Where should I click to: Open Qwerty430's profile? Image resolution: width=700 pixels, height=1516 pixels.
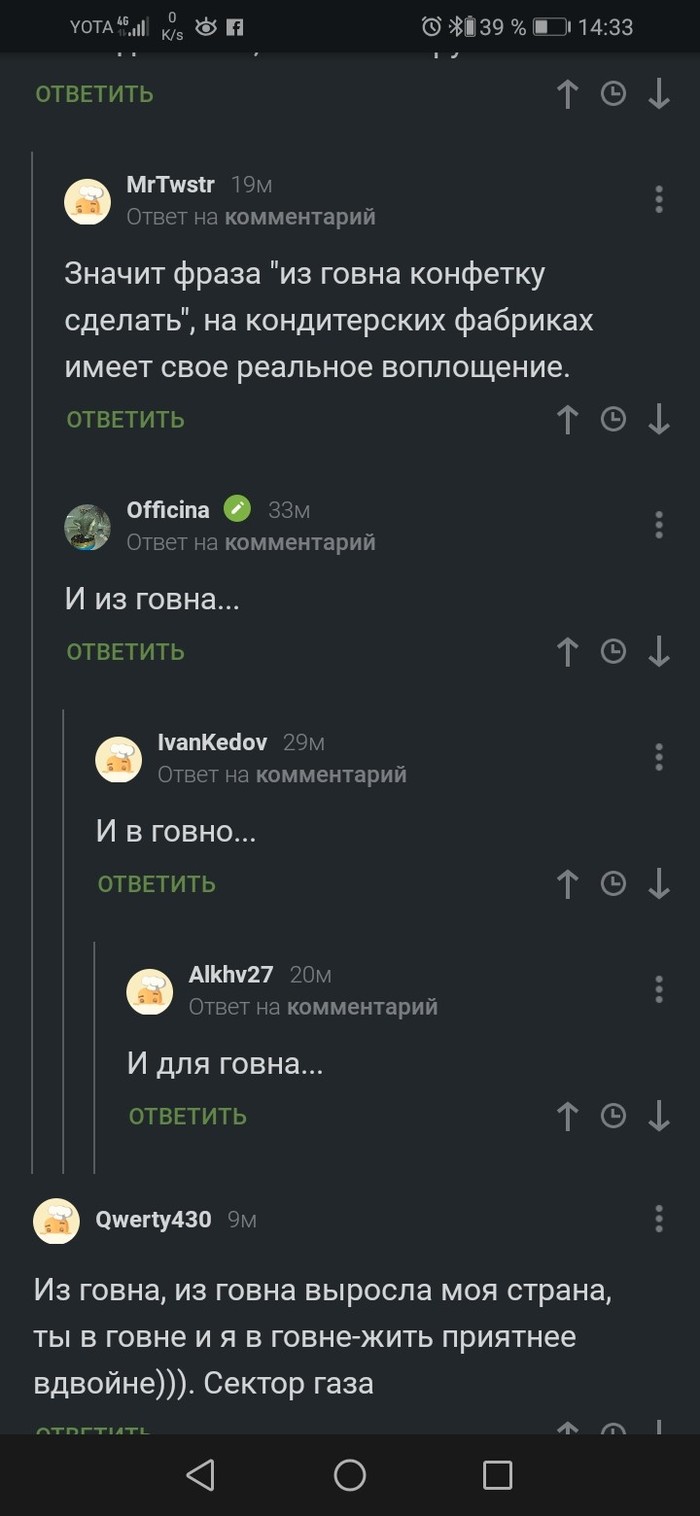tap(153, 1219)
